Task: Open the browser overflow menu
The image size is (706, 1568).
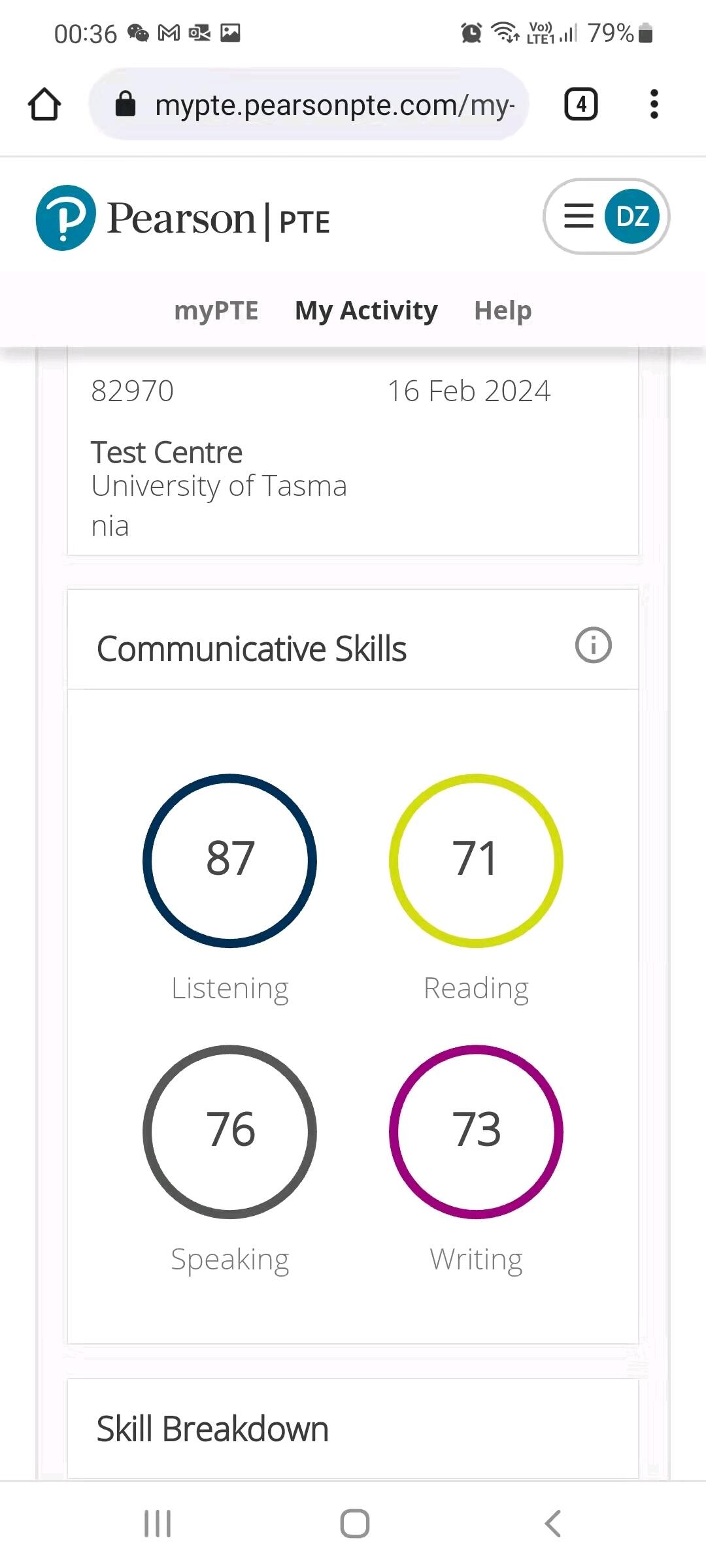Action: pos(654,105)
